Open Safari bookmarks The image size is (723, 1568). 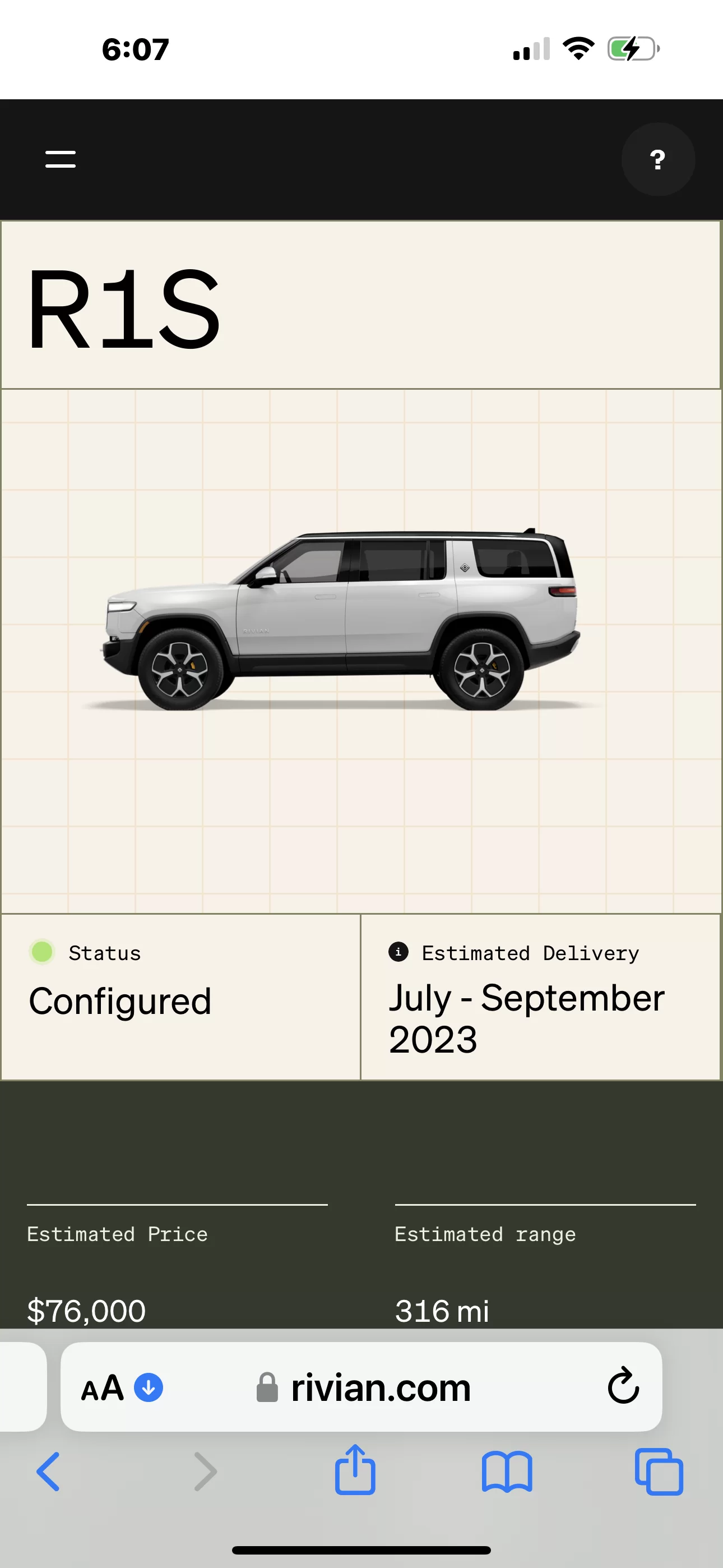(507, 1472)
